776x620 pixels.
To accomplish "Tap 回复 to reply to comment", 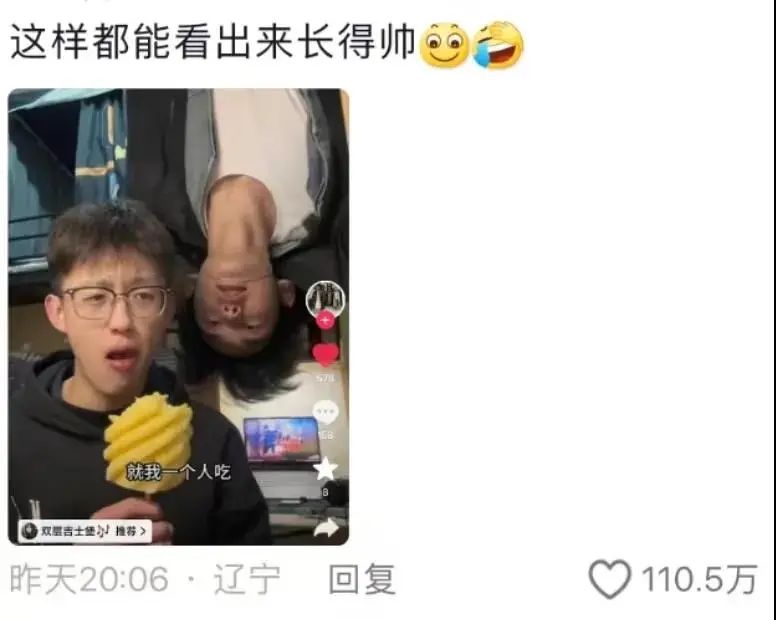I will pos(362,580).
